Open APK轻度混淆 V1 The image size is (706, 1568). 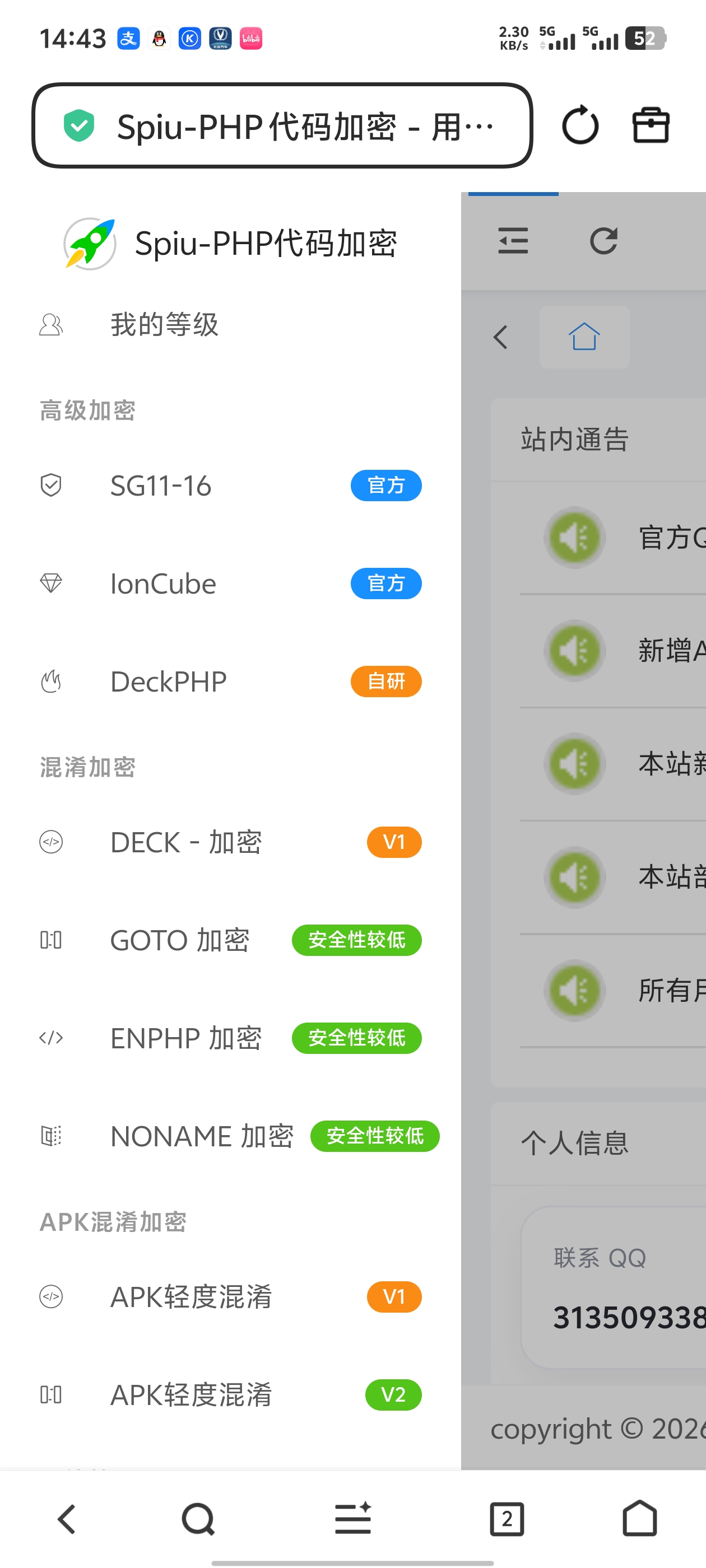pyautogui.click(x=191, y=1296)
